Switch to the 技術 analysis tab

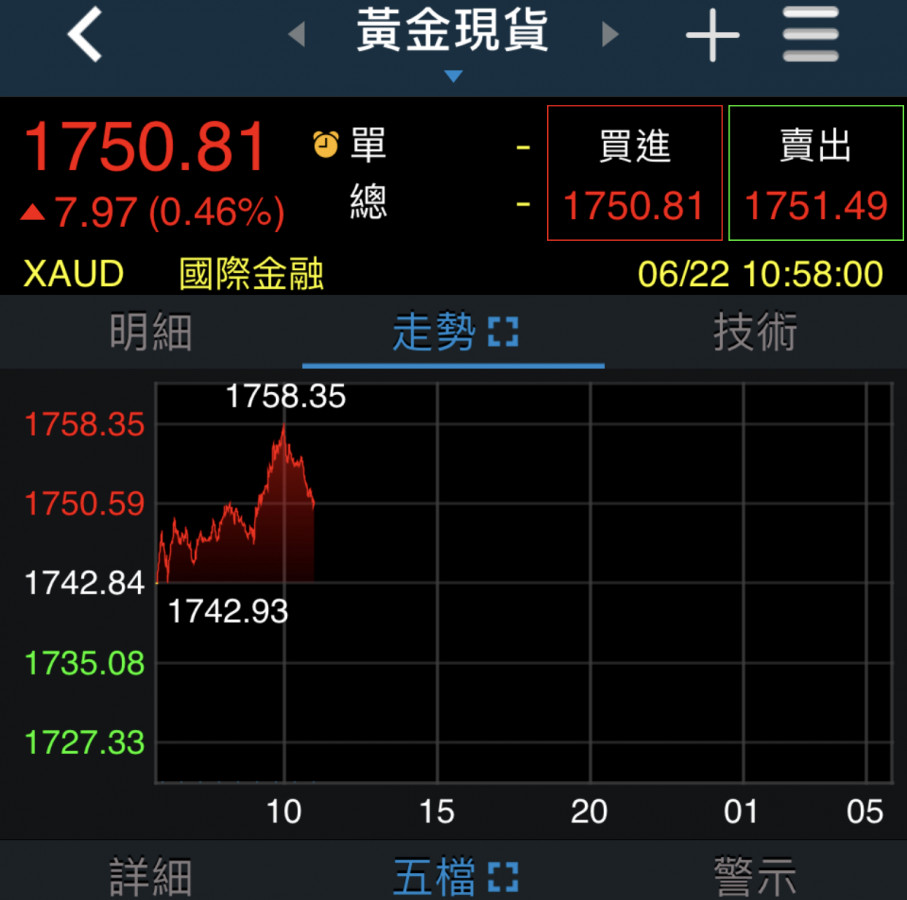pos(755,332)
